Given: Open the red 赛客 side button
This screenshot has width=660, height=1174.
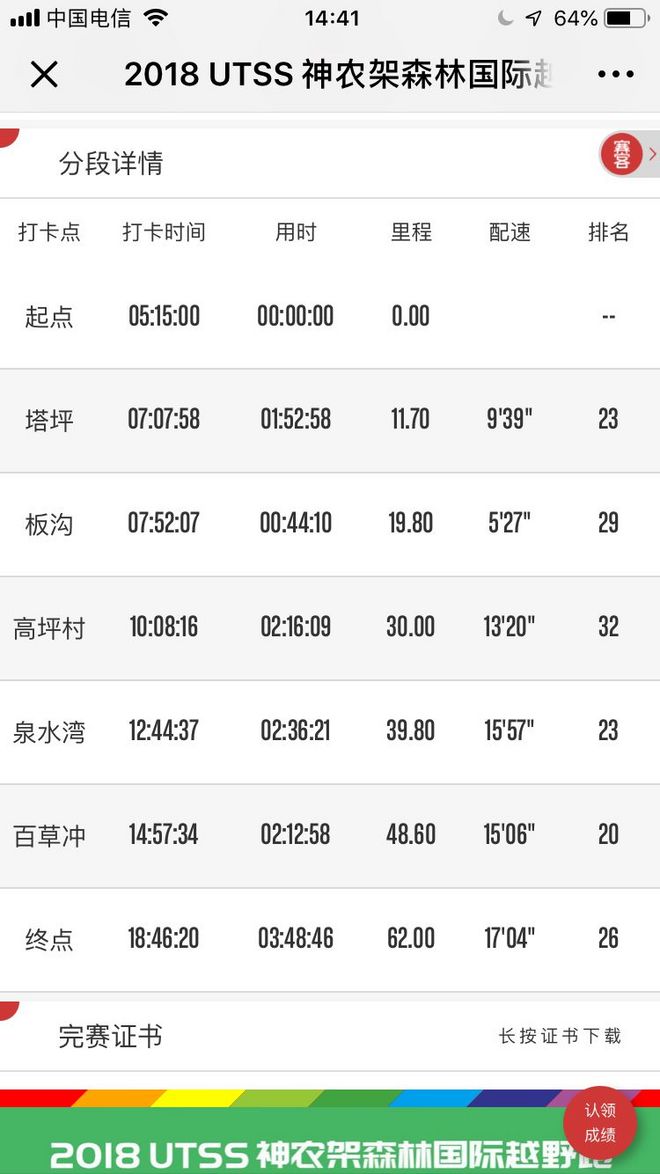Looking at the screenshot, I should tap(624, 155).
